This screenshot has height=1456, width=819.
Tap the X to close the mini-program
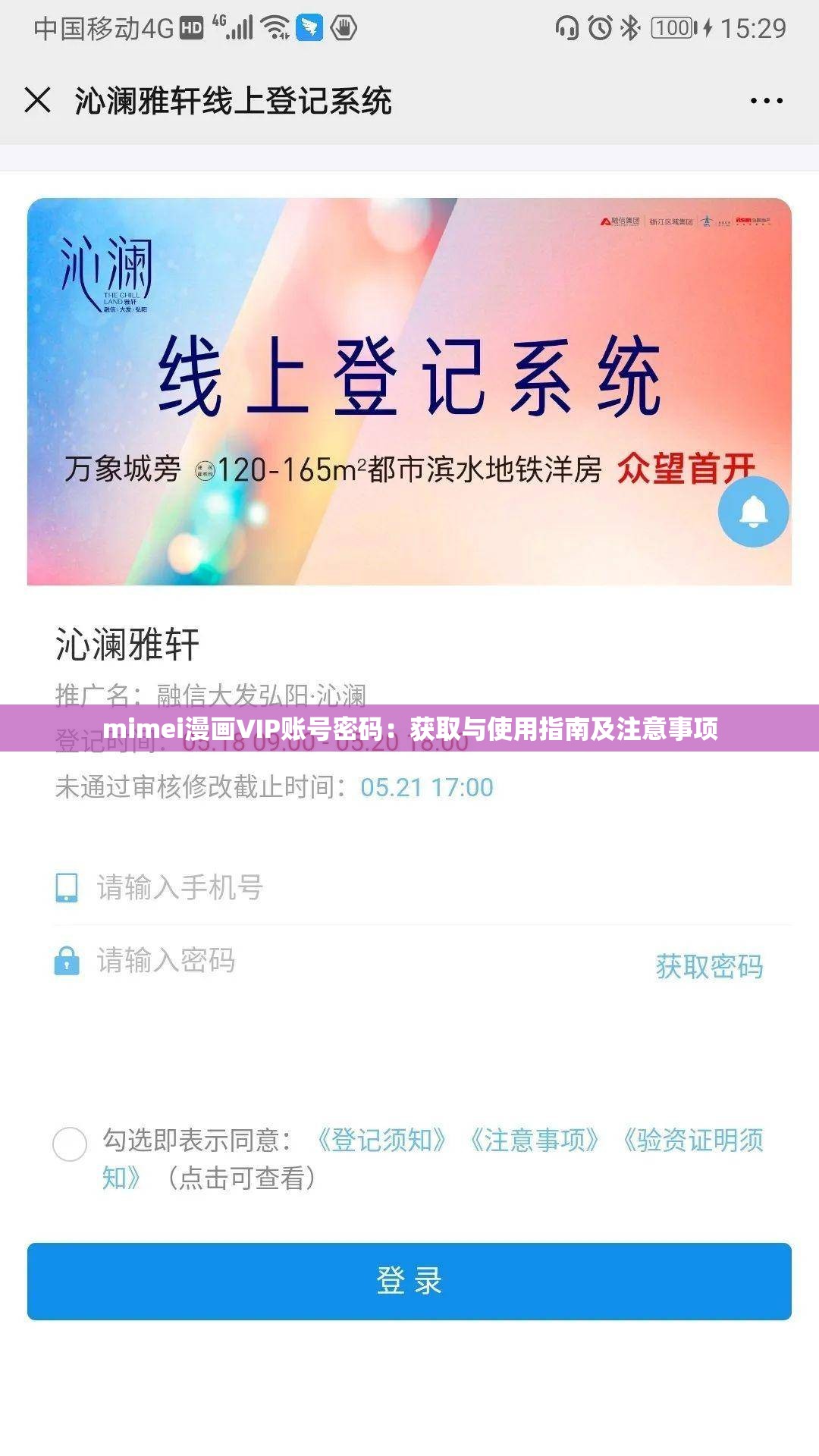click(x=36, y=99)
